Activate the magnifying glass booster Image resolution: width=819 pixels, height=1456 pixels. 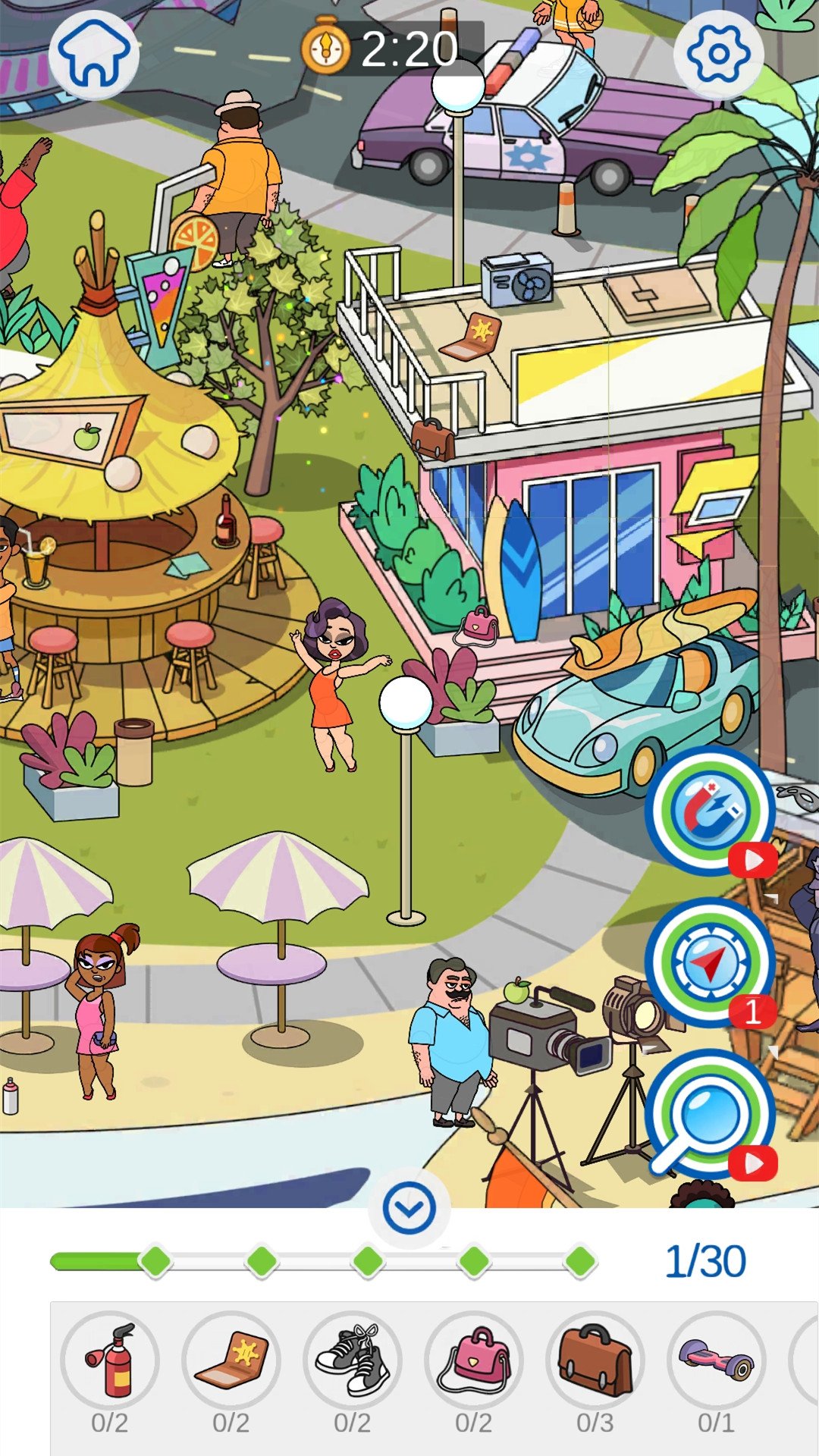(710, 1113)
